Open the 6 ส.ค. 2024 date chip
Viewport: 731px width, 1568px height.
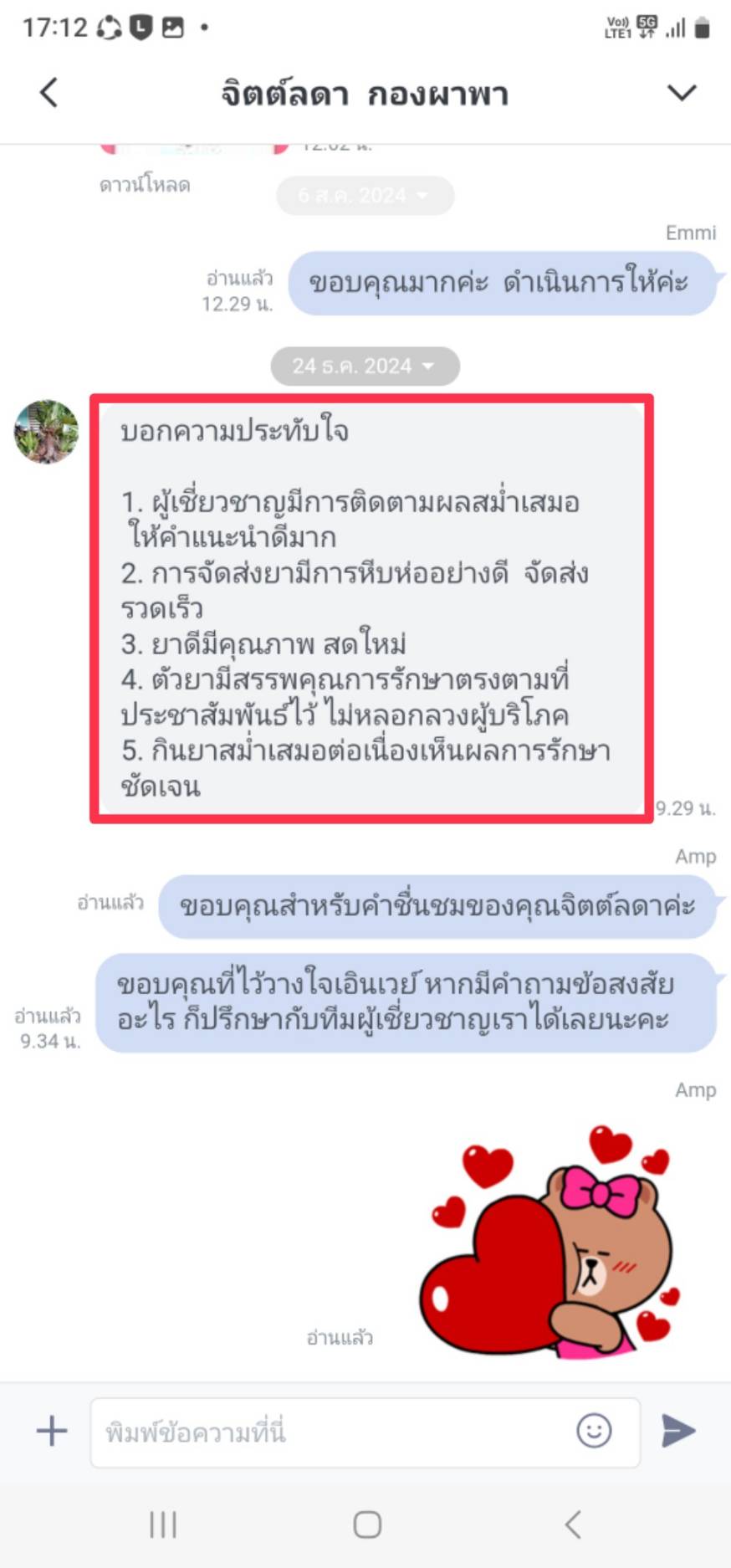point(365,195)
